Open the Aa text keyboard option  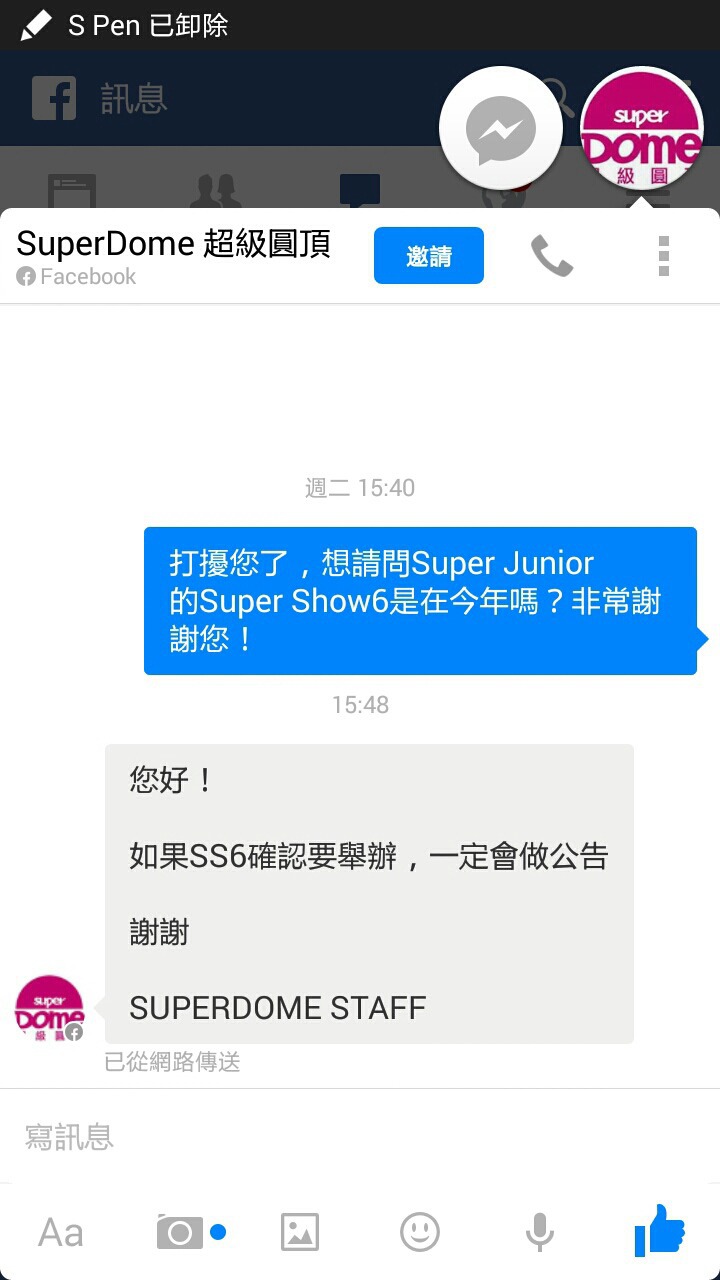[60, 1232]
